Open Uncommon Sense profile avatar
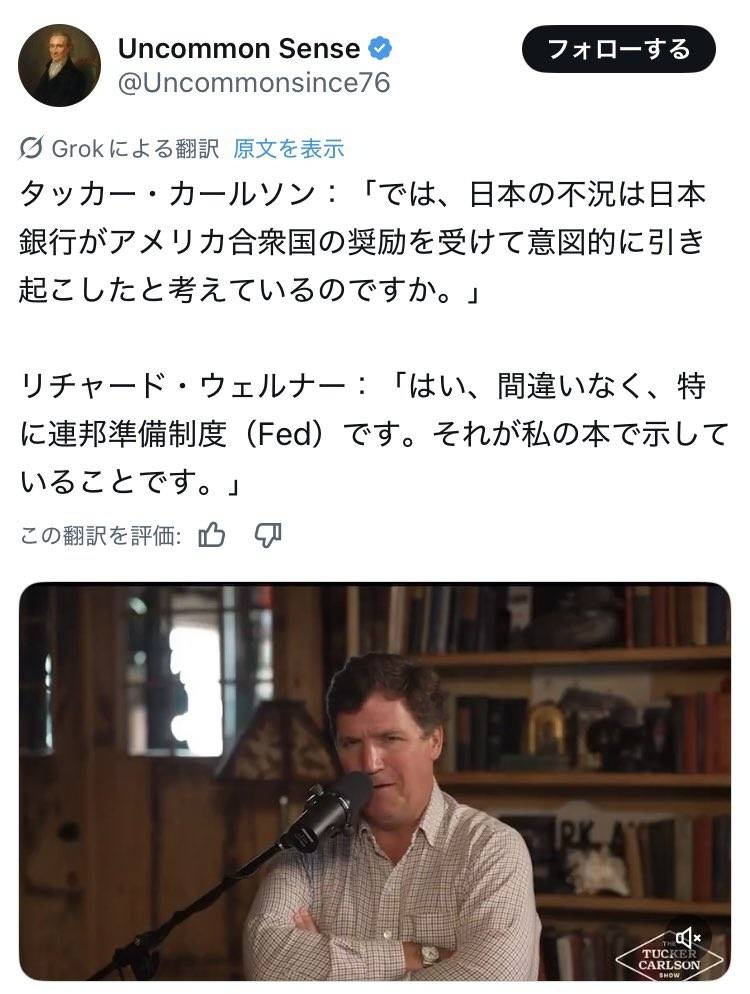The image size is (750, 994). point(59,65)
